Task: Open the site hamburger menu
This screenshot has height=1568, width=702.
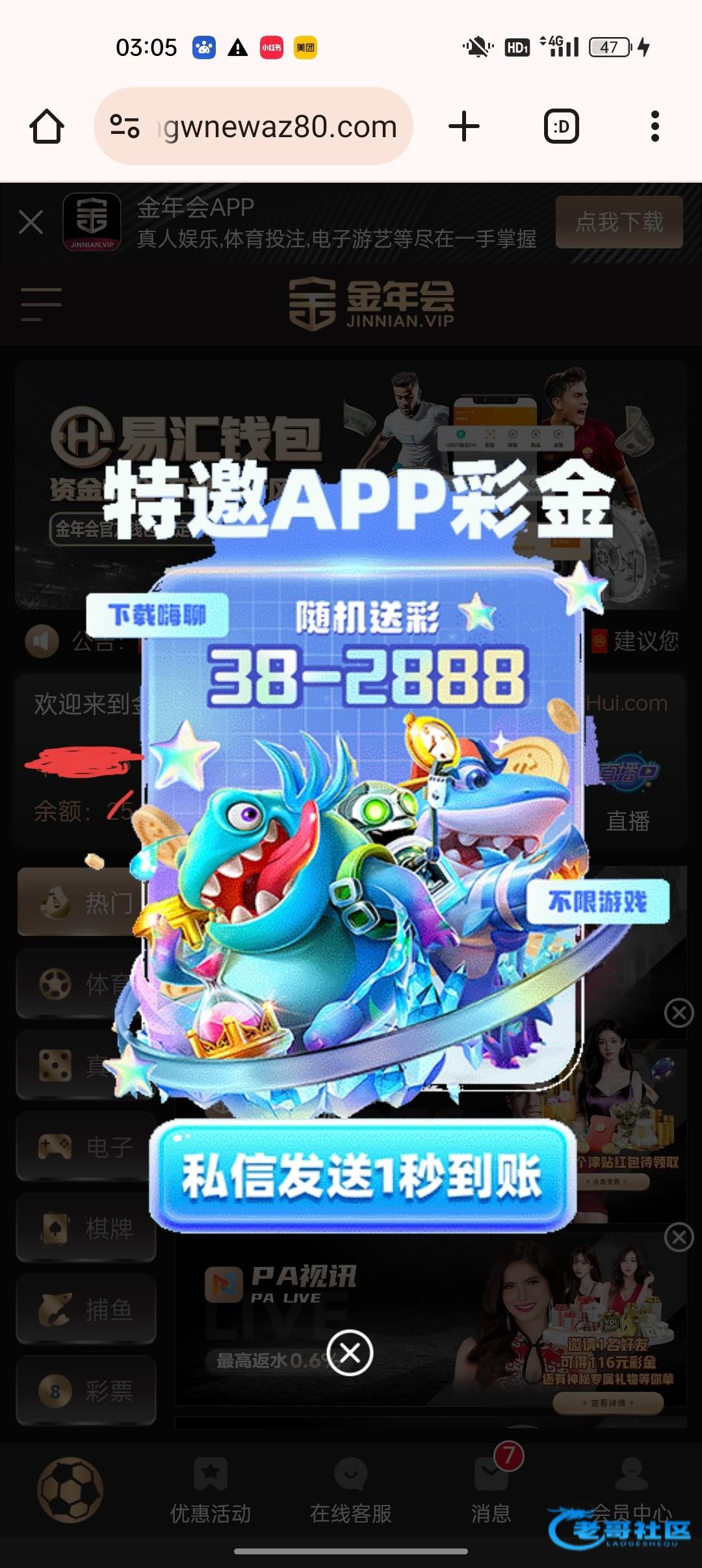Action: 40,304
